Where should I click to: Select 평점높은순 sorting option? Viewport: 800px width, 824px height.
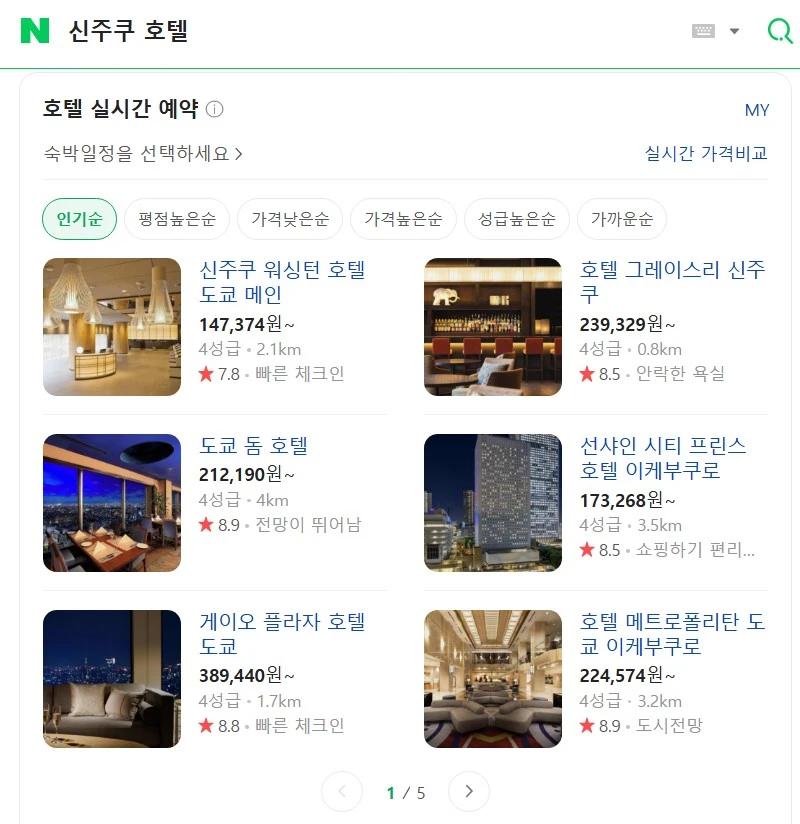176,219
